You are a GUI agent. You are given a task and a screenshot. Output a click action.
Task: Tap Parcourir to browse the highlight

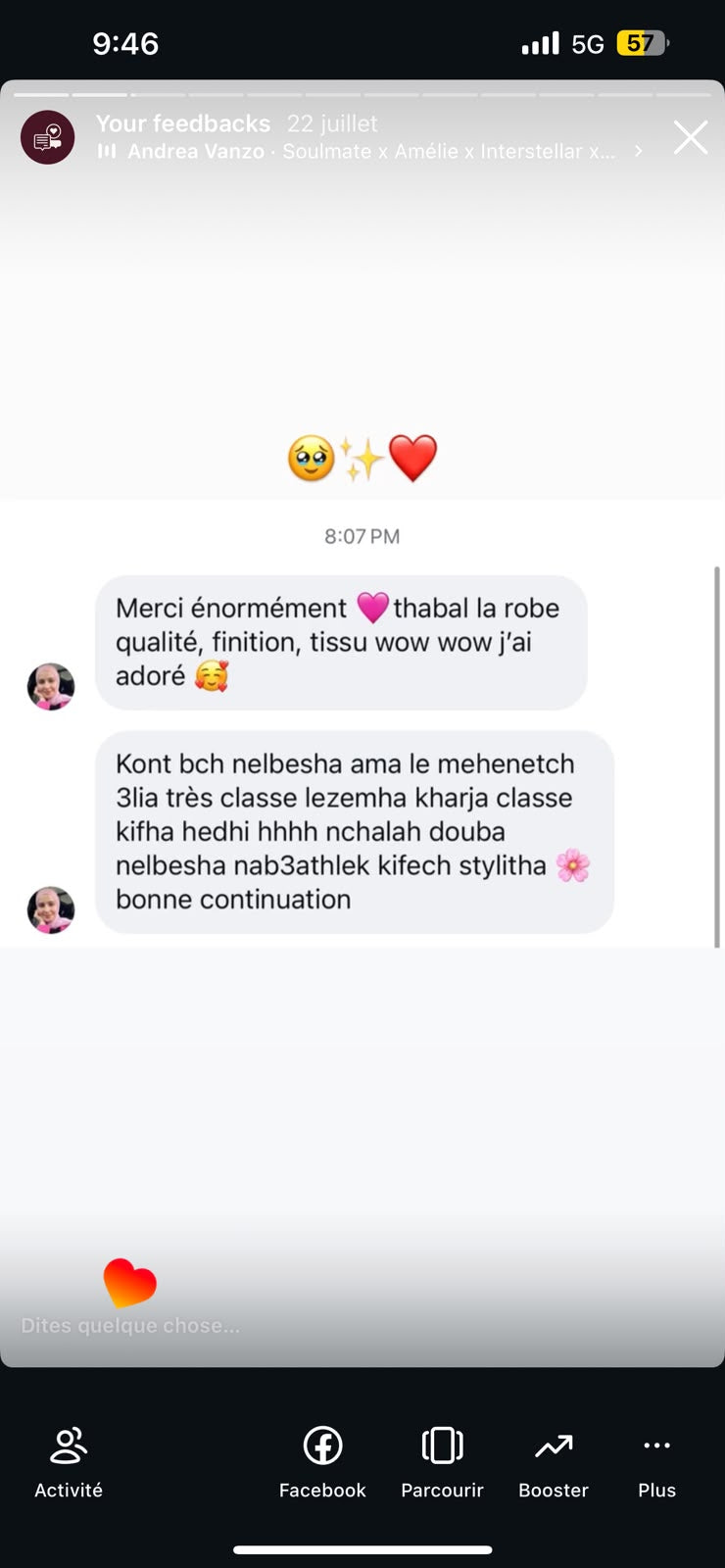[442, 1463]
